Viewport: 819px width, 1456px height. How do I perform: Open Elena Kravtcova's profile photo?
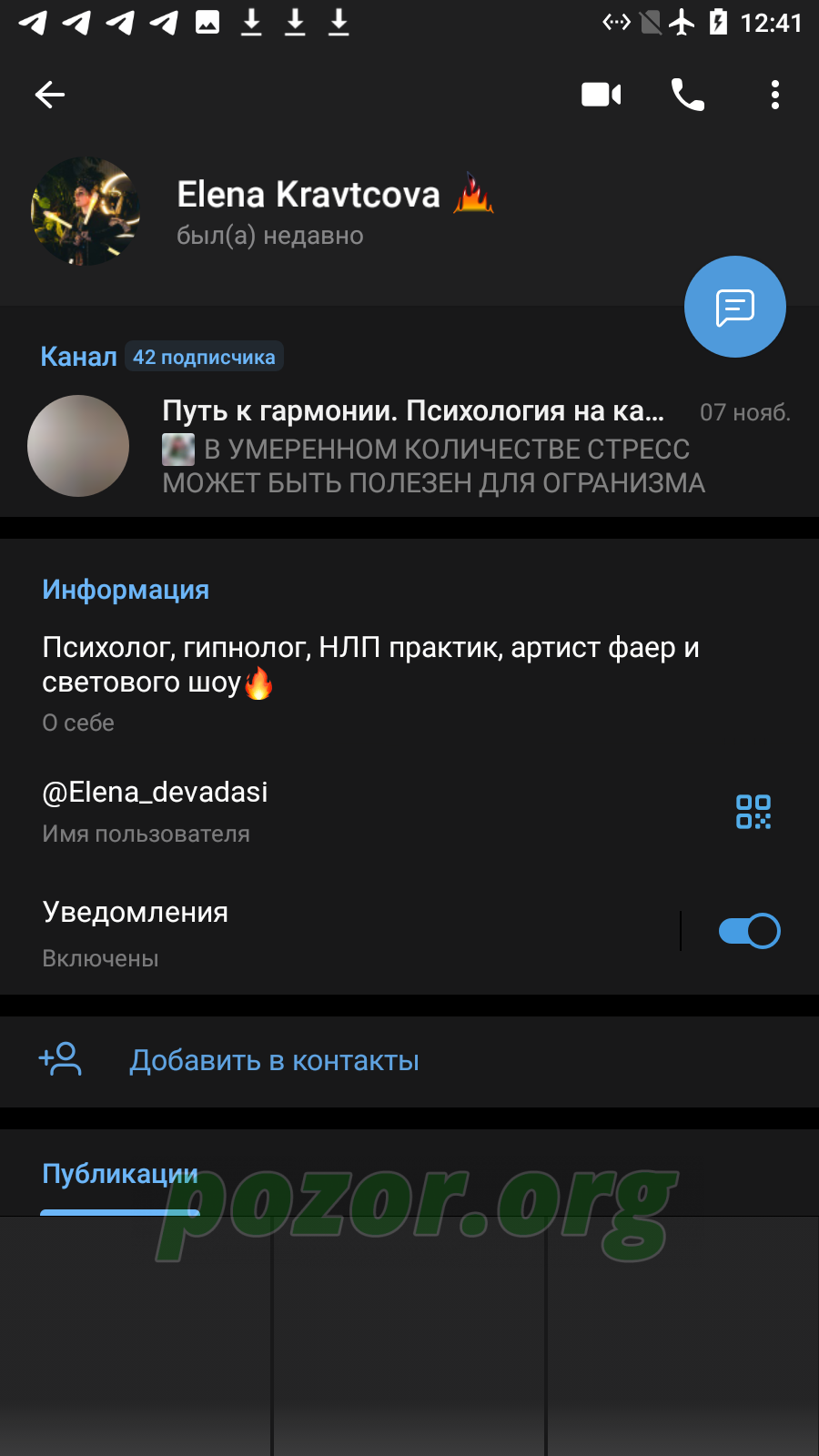pos(86,211)
